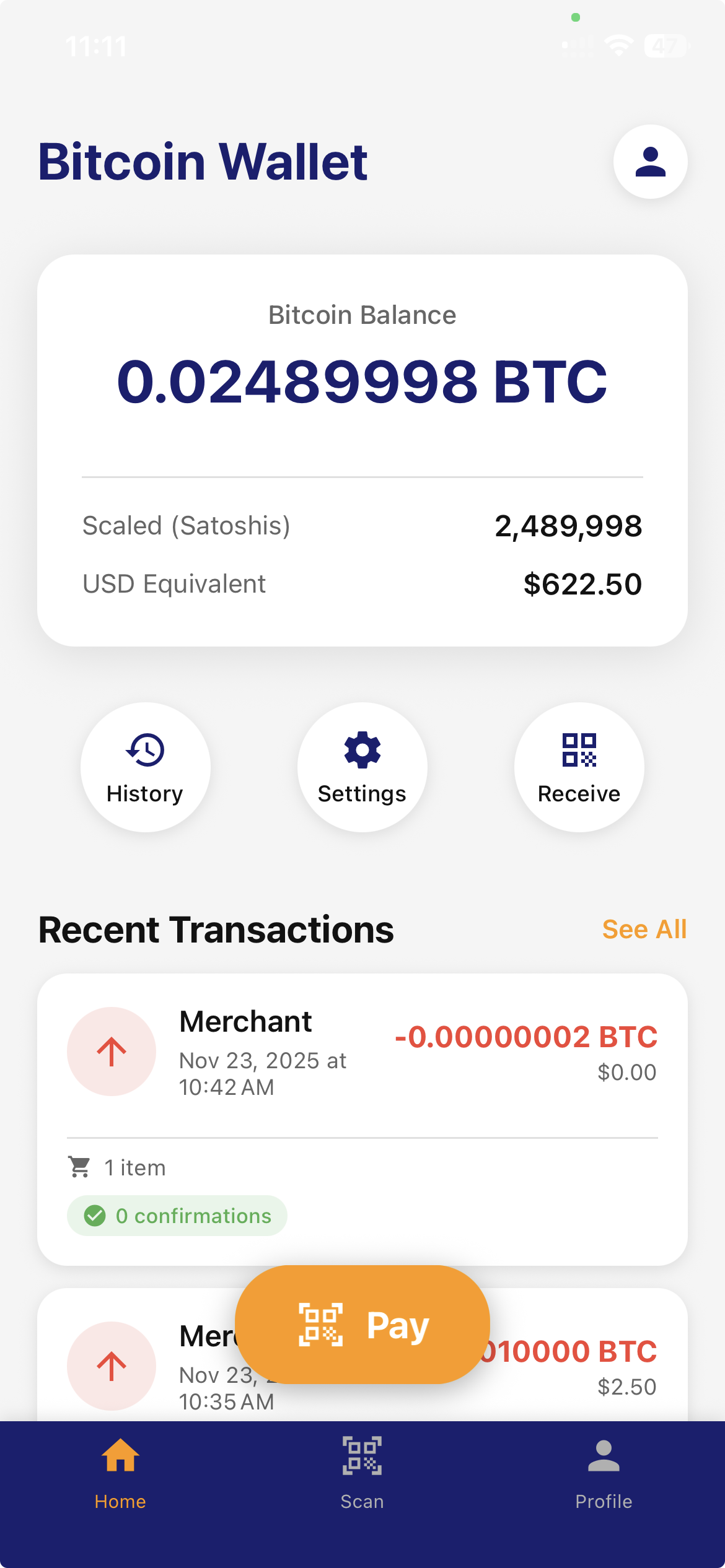Viewport: 725px width, 1568px height.
Task: Start a payment with the Pay button
Action: point(362,1325)
